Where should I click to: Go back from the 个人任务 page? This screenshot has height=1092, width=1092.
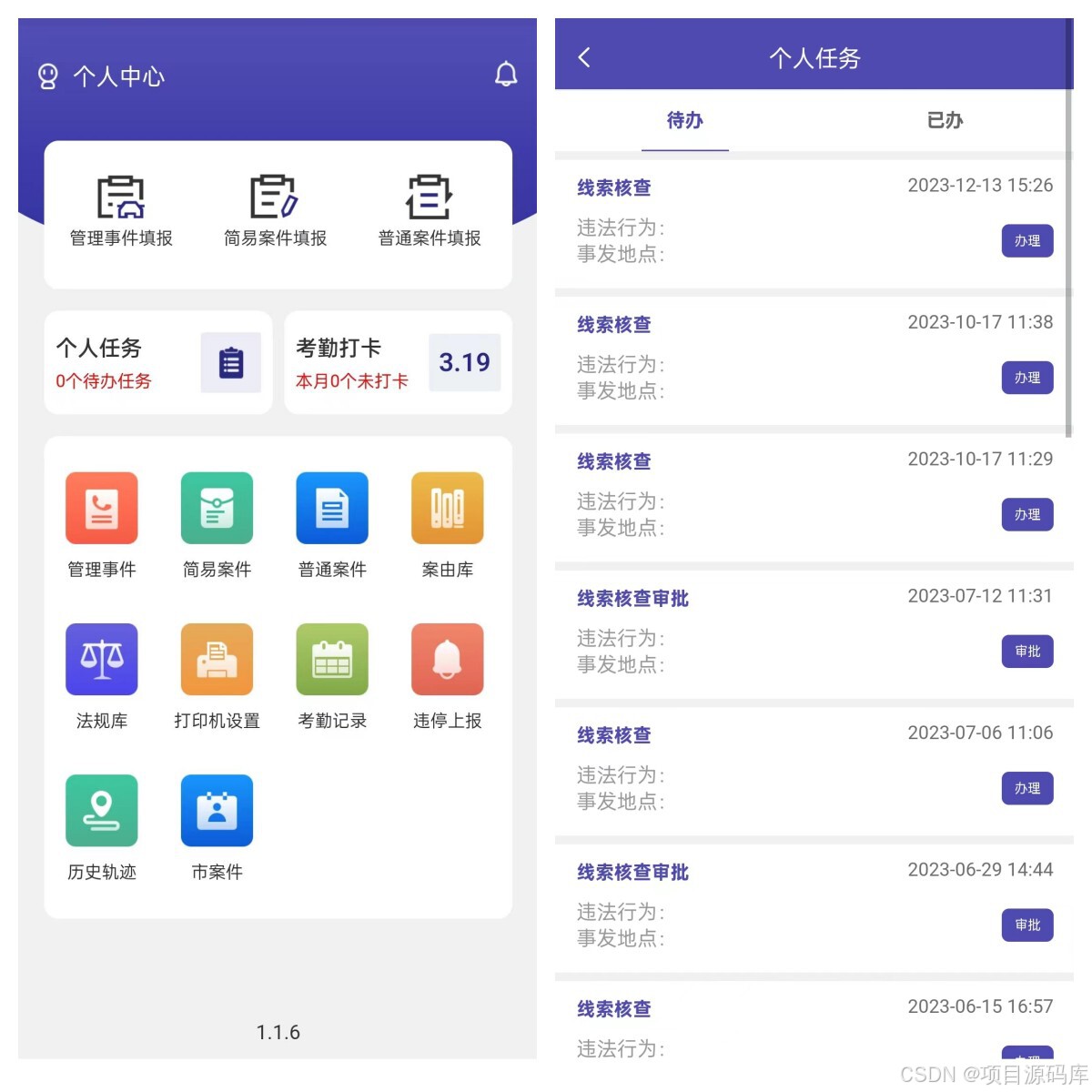[584, 57]
